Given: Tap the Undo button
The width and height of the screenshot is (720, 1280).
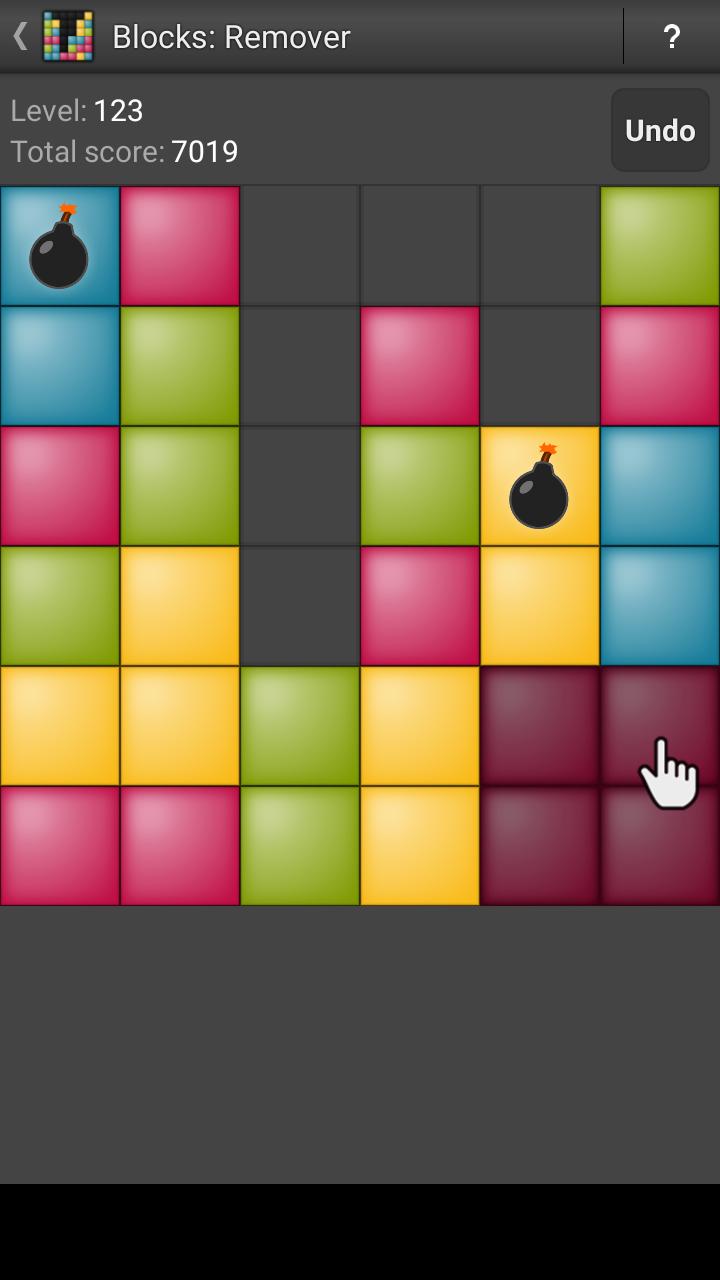Looking at the screenshot, I should pos(660,130).
